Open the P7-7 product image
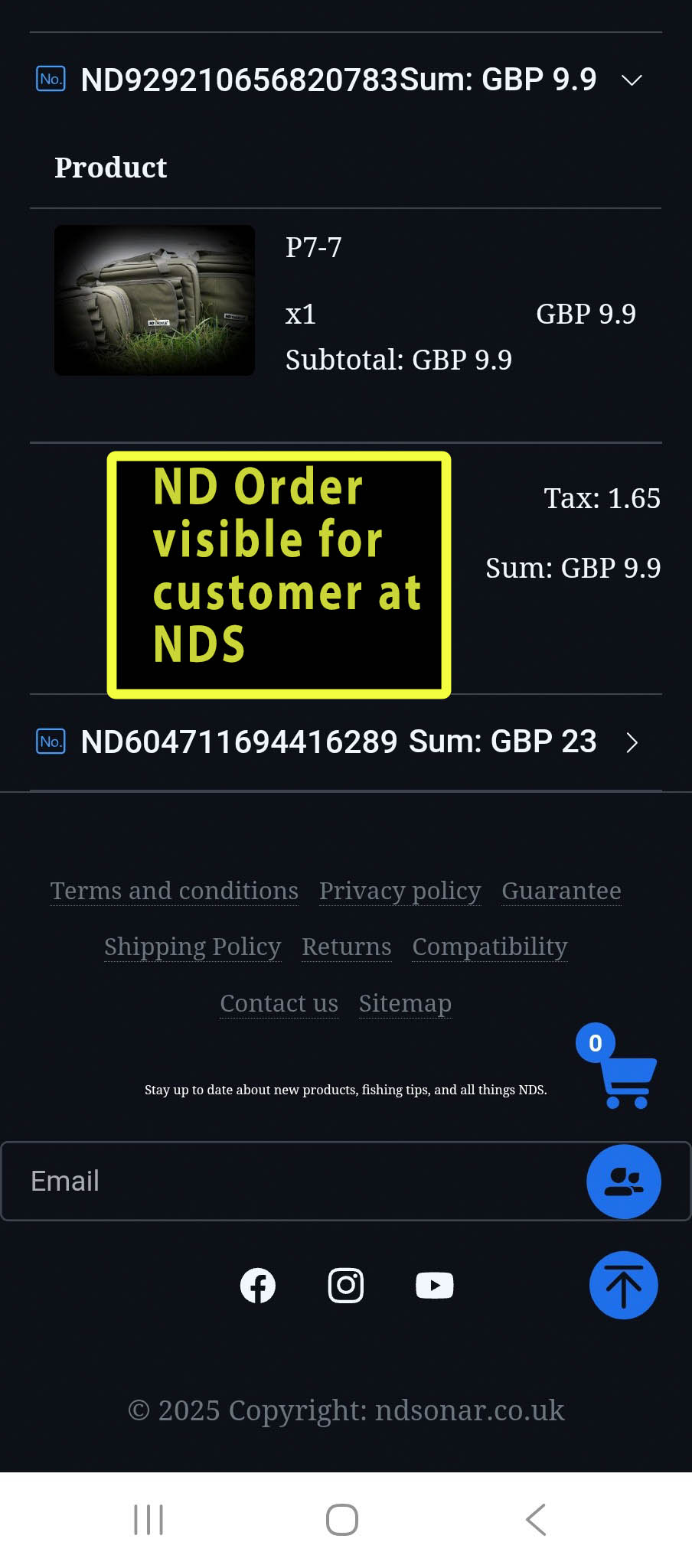692x1568 pixels. (x=155, y=300)
